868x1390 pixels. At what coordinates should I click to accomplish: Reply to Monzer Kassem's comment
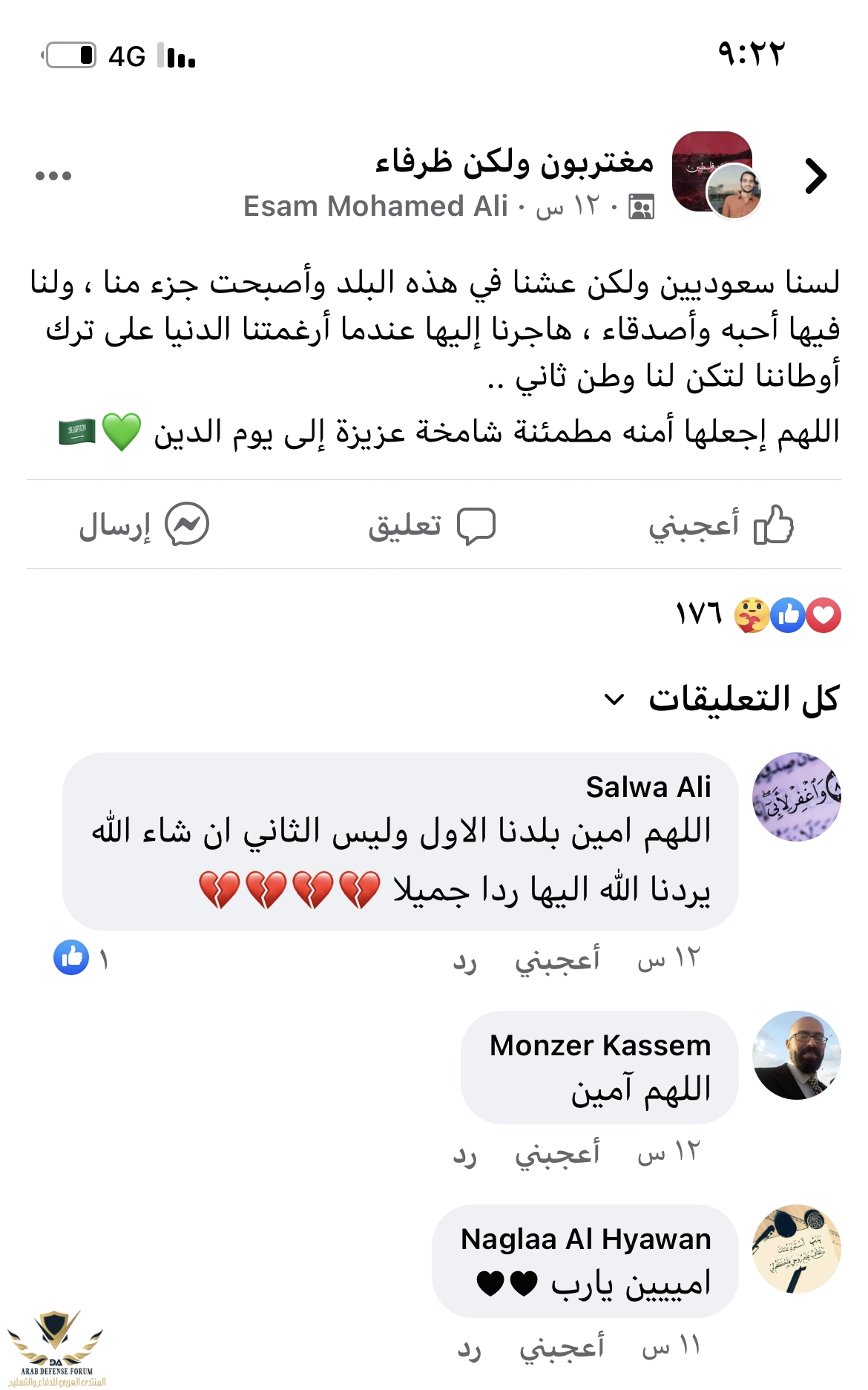pos(465,1155)
